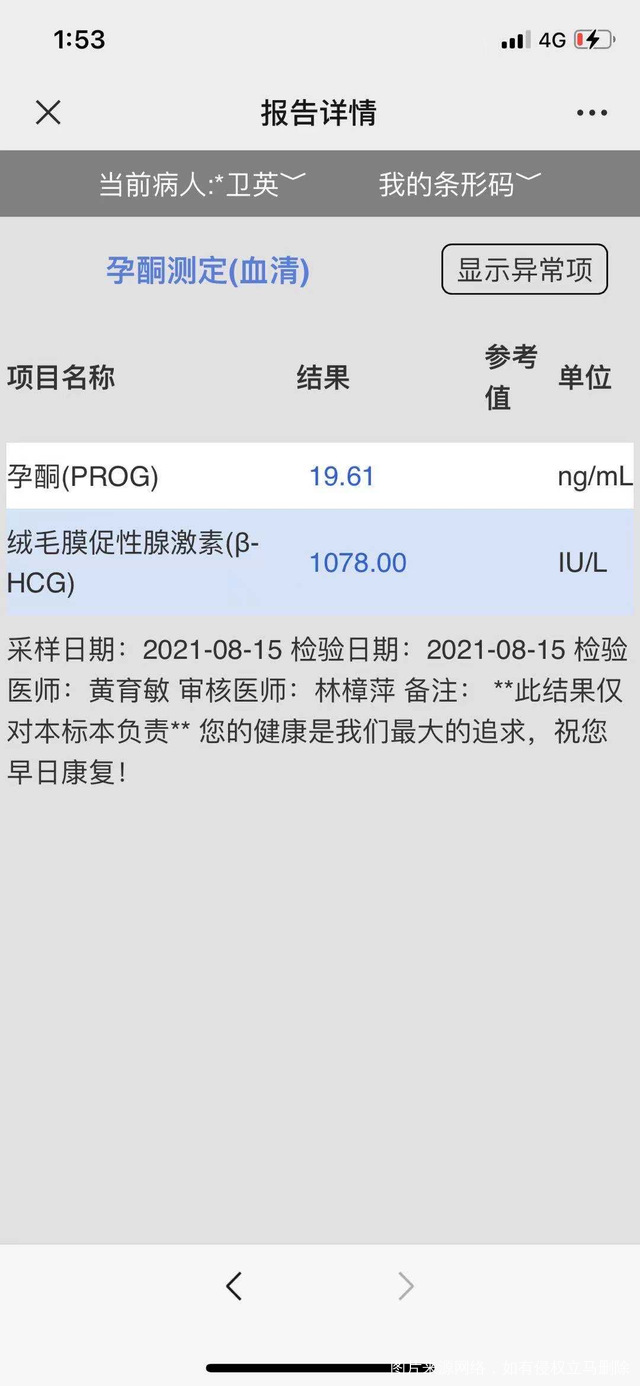Close the report details page

48,113
